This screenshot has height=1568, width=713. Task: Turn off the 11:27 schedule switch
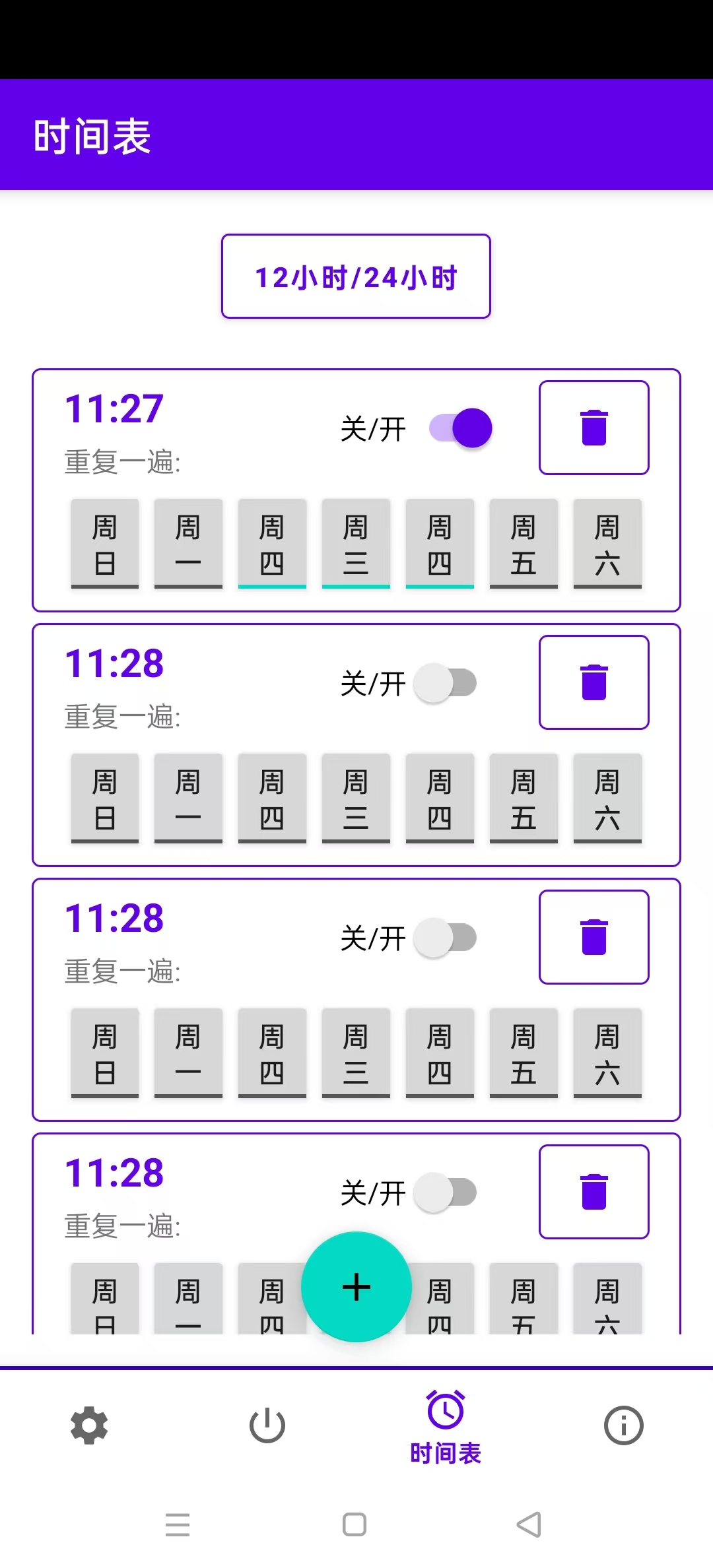pos(460,428)
